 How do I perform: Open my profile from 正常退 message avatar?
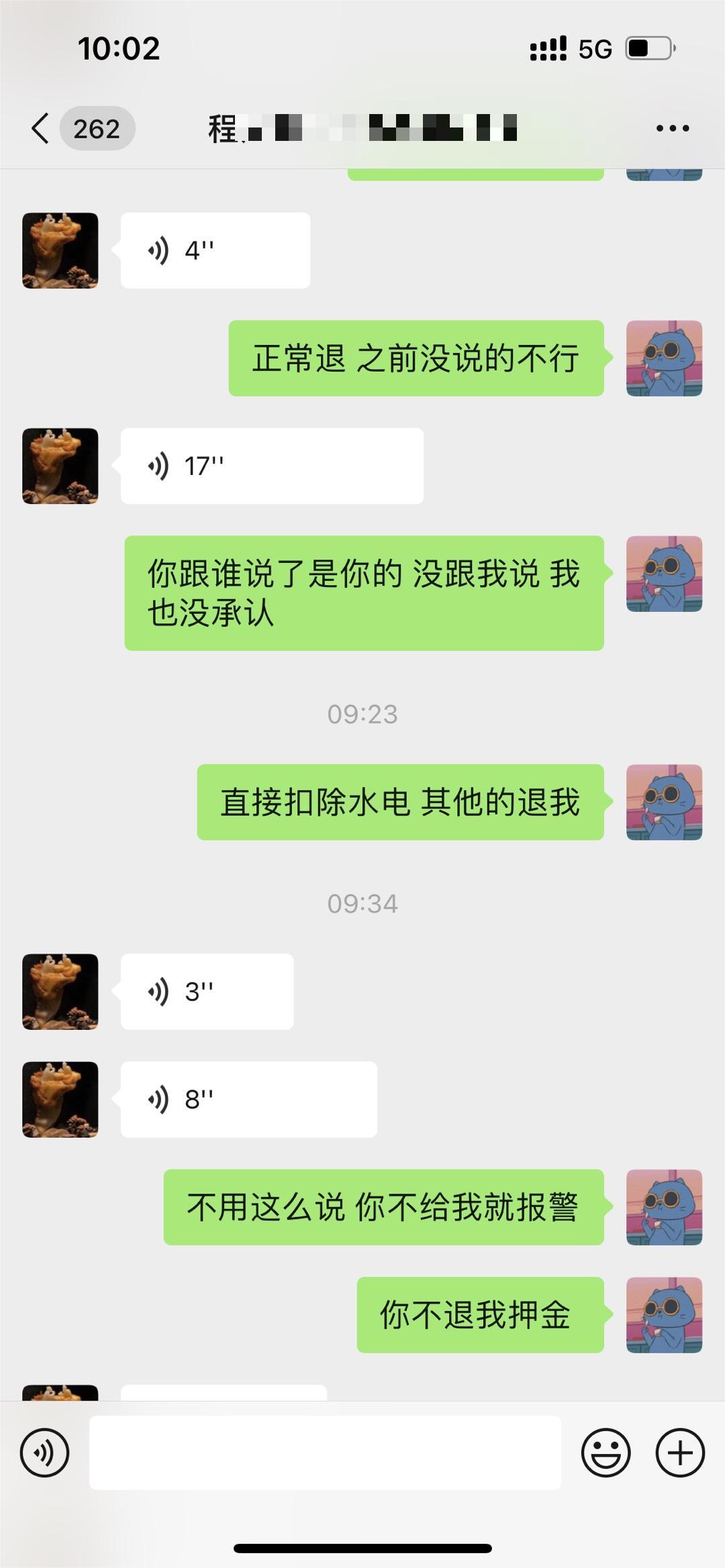click(664, 358)
